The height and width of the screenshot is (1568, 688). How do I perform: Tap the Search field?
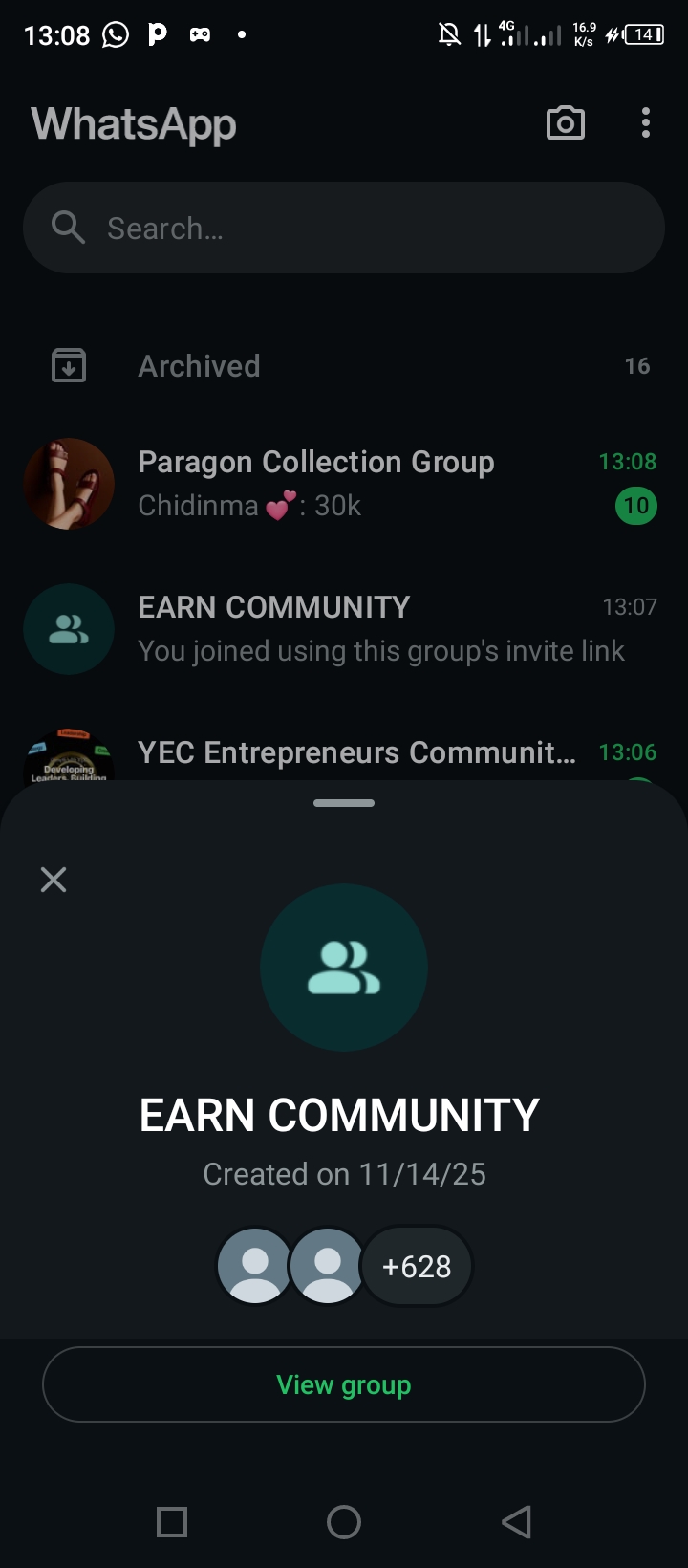[344, 229]
